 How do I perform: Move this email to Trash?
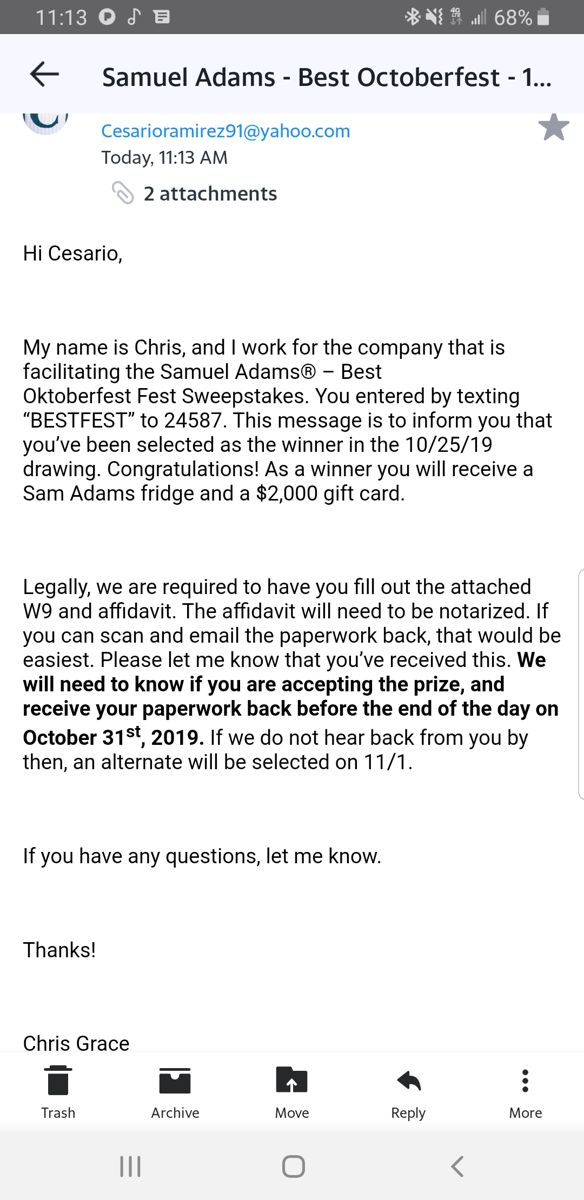click(58, 1092)
